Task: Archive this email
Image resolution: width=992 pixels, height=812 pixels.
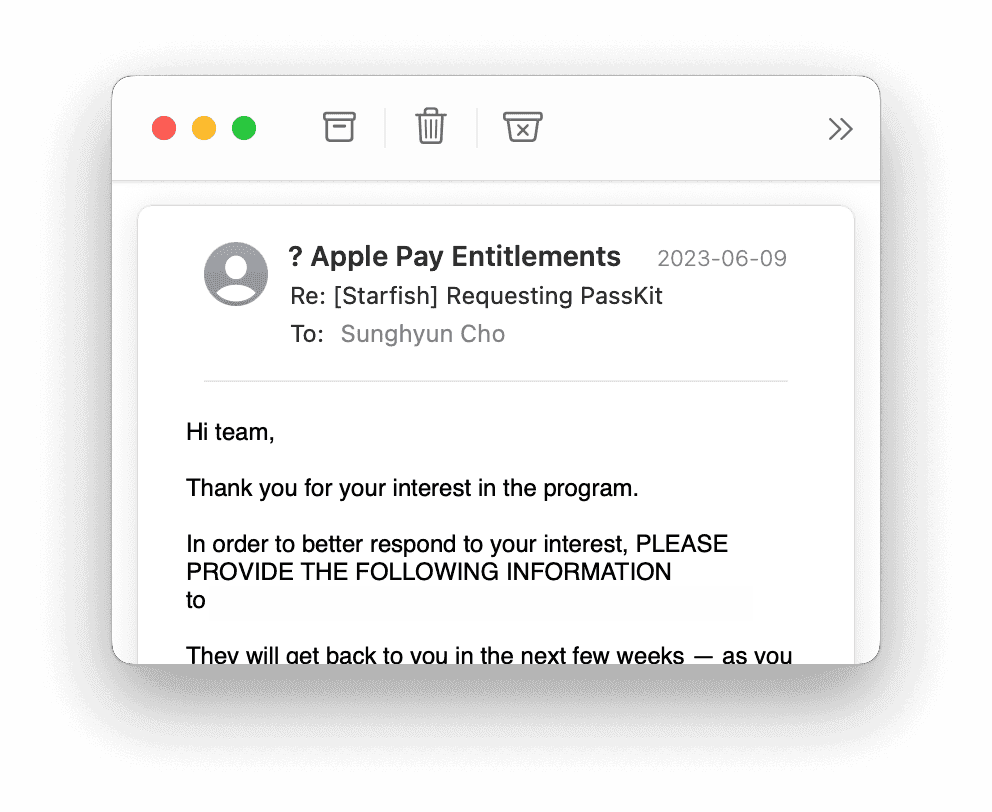Action: click(x=339, y=128)
